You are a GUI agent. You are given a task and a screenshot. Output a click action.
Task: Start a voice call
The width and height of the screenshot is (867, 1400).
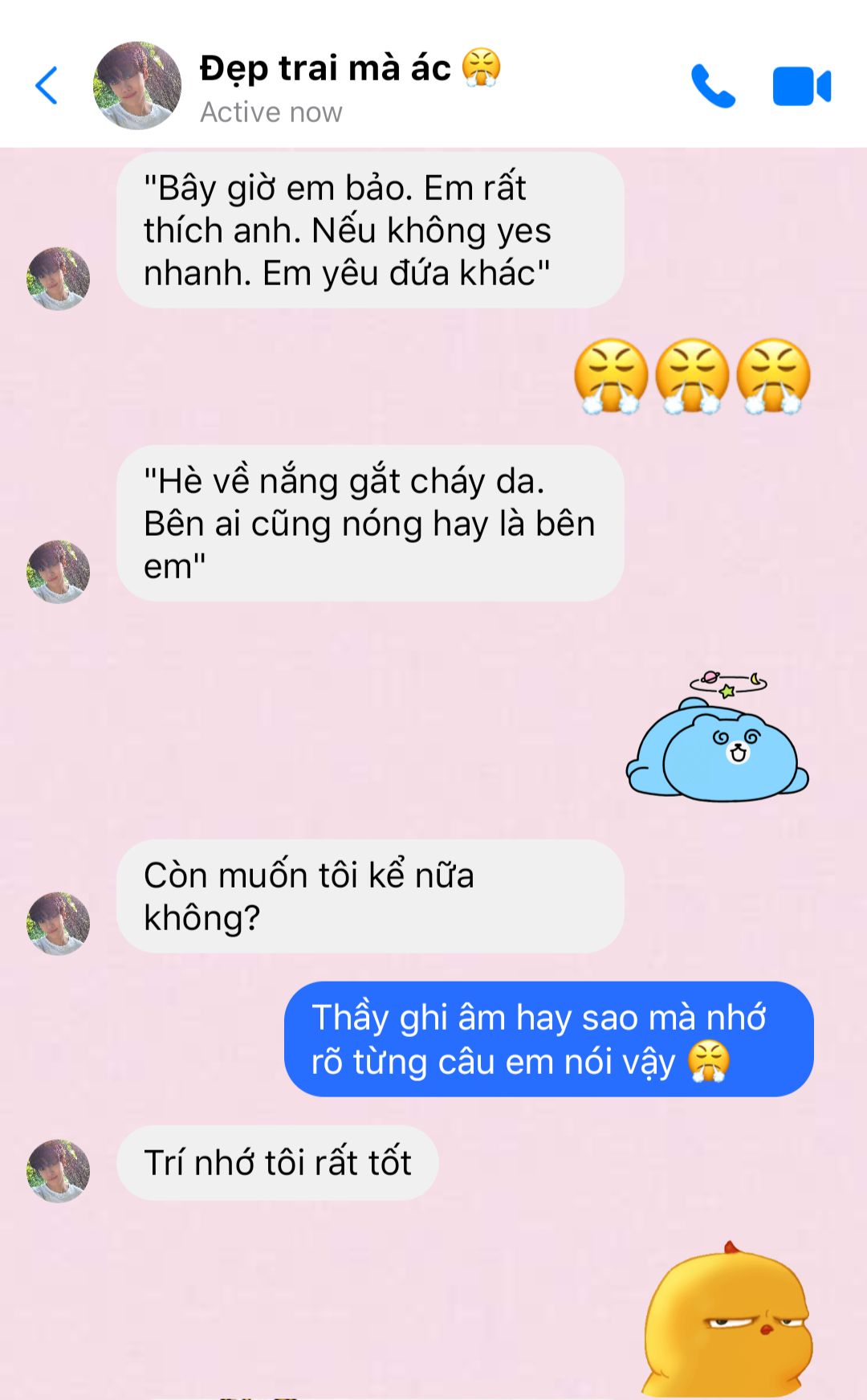pyautogui.click(x=713, y=86)
